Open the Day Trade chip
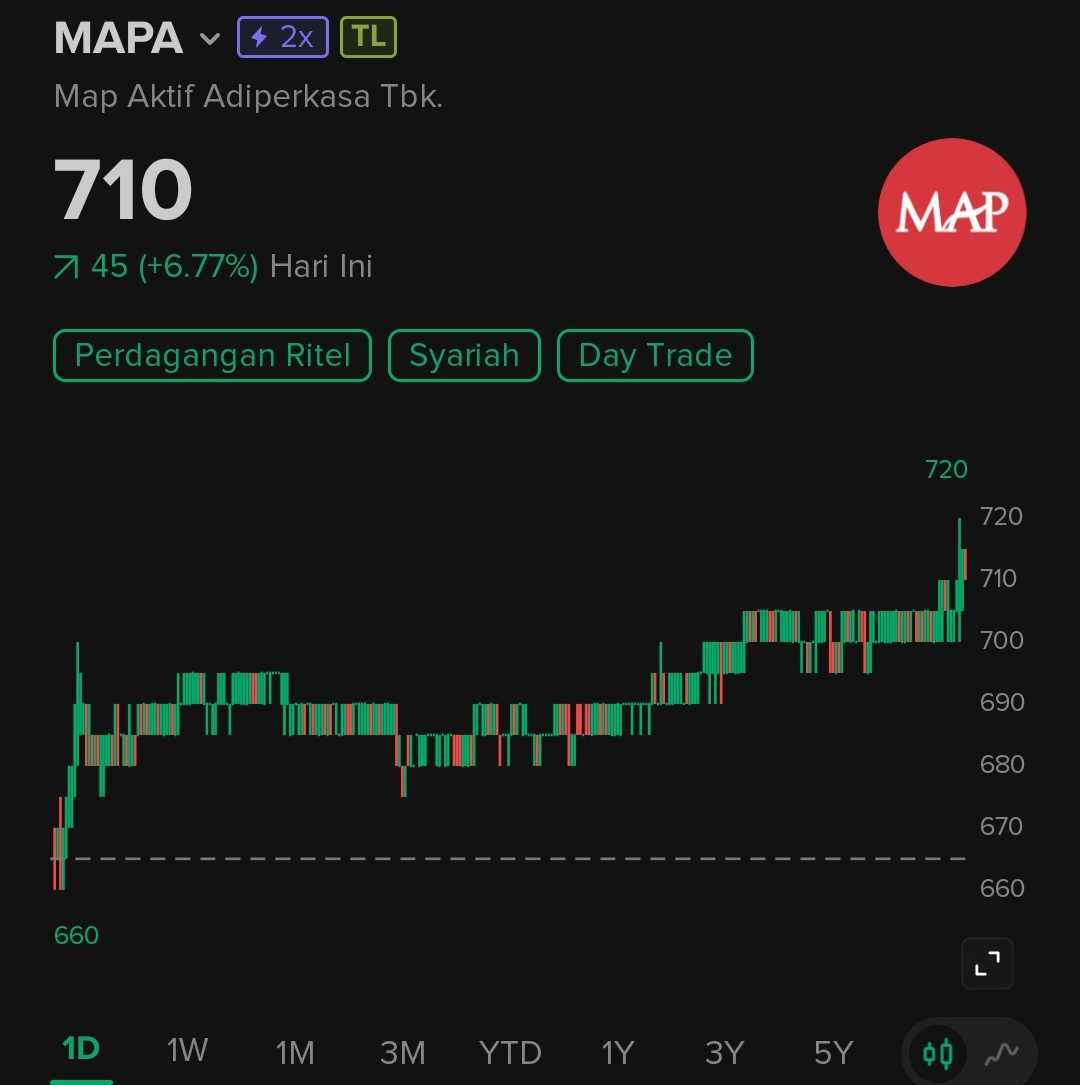The width and height of the screenshot is (1080, 1085). [x=655, y=355]
